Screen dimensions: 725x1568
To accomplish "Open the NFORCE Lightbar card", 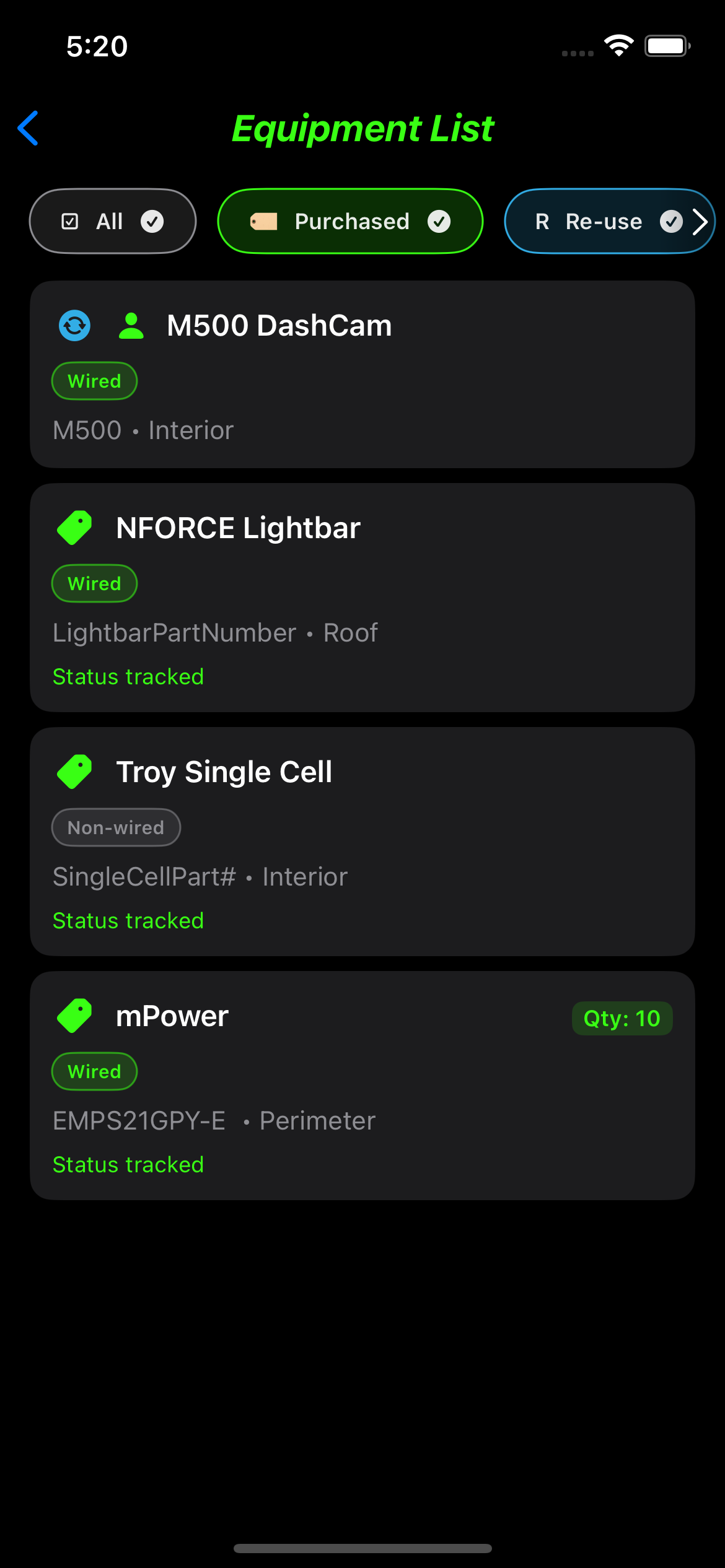I will pos(362,597).
